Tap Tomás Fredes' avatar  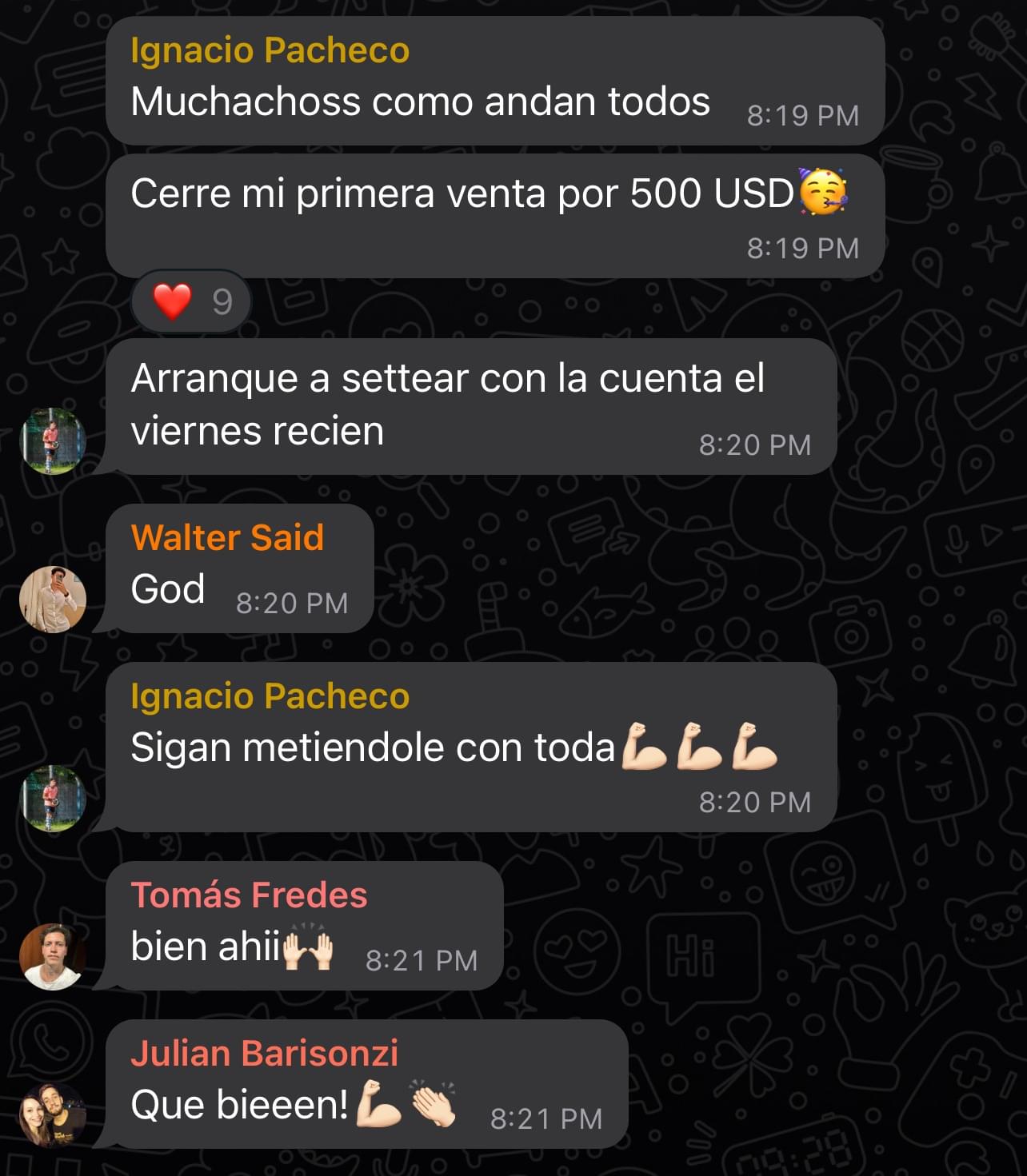click(x=53, y=957)
